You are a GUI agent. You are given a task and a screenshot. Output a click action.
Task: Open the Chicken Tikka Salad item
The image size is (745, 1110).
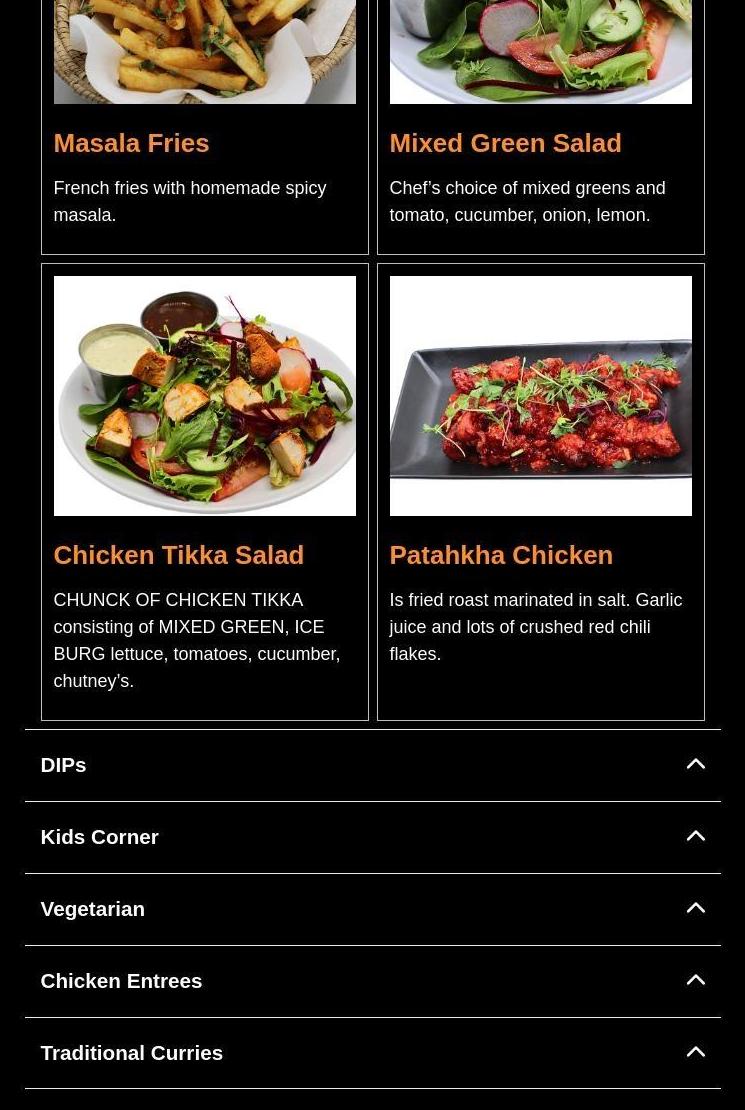[x=178, y=555]
